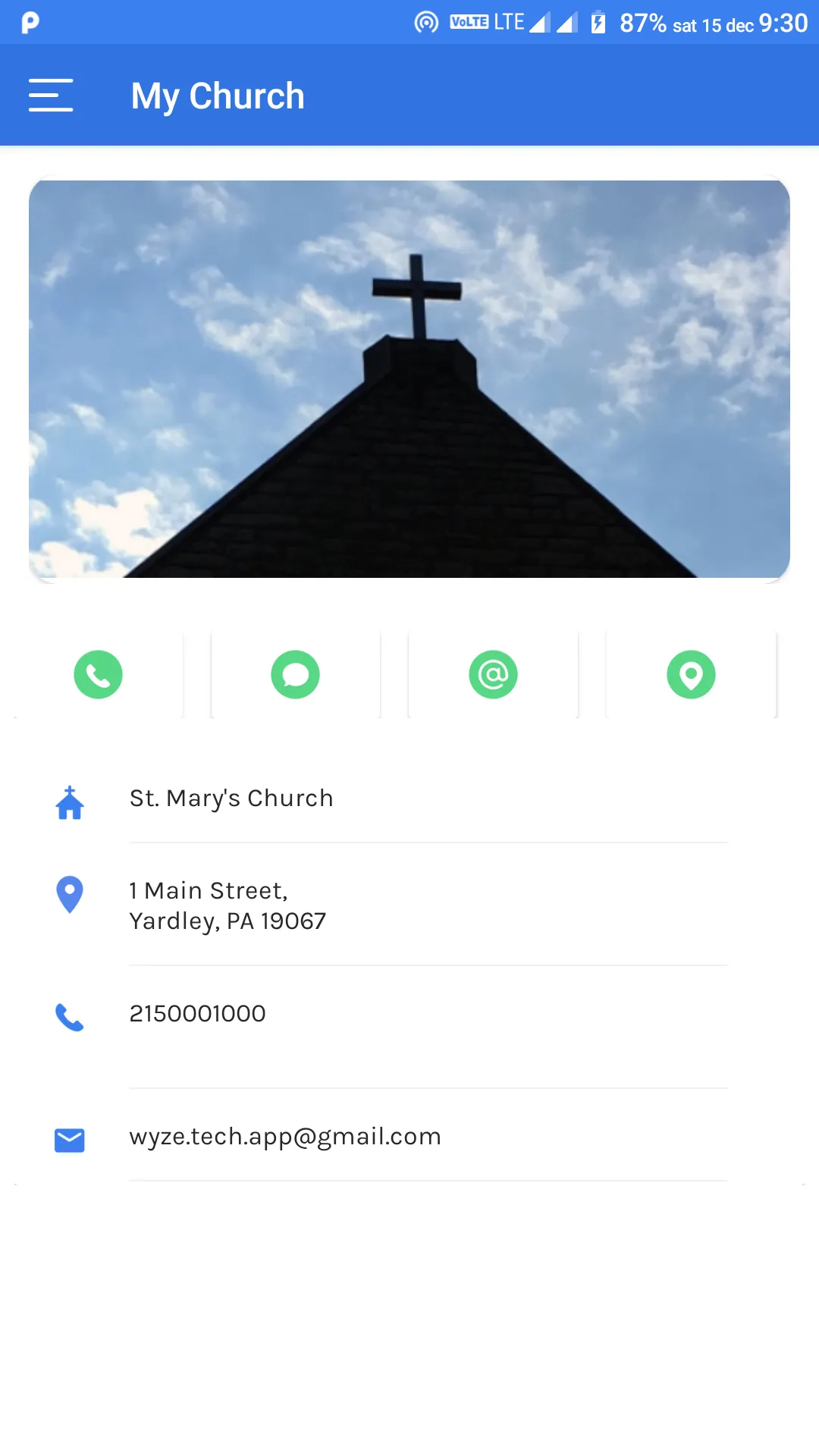Call the church using the green phone button
This screenshot has height=1456, width=819.
tap(98, 674)
